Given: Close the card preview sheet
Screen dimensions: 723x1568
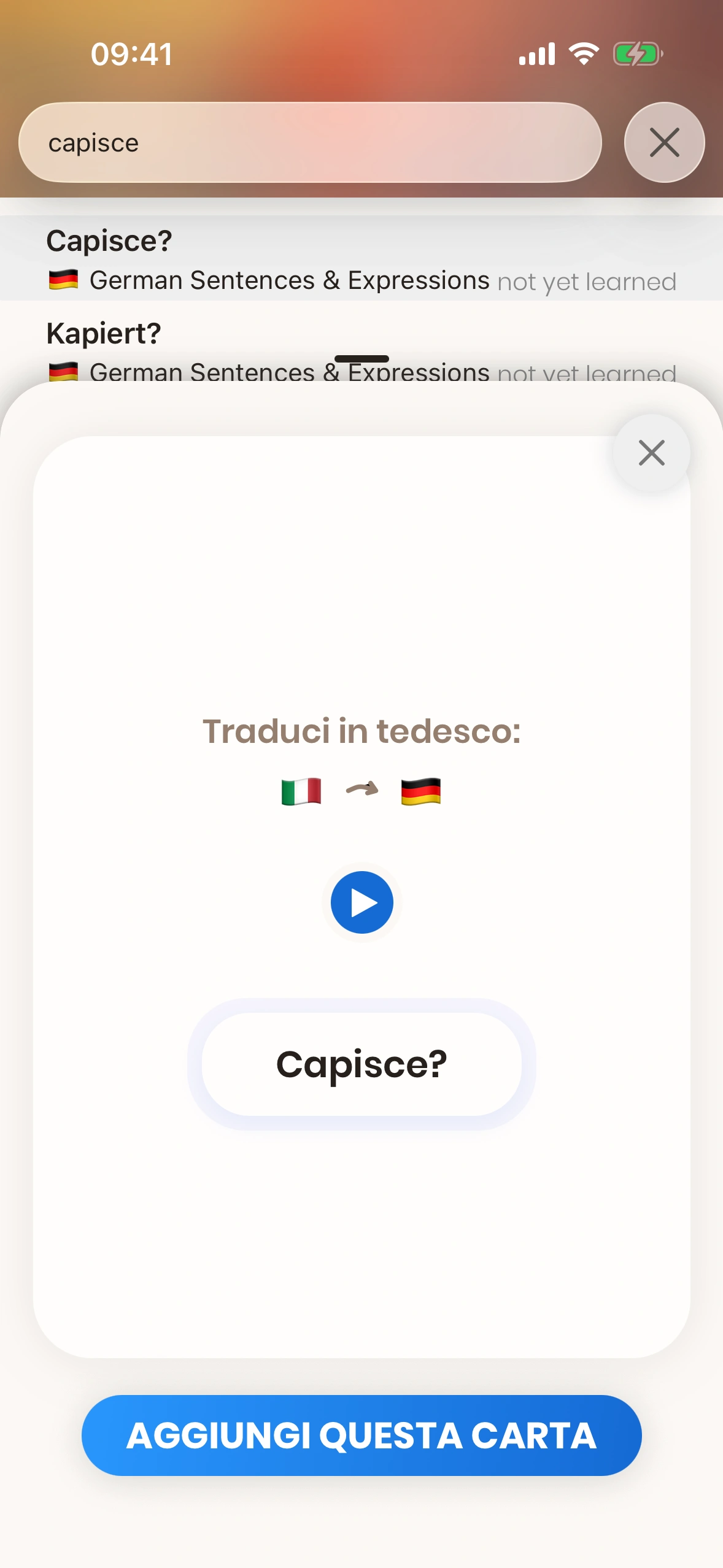Looking at the screenshot, I should tap(651, 453).
